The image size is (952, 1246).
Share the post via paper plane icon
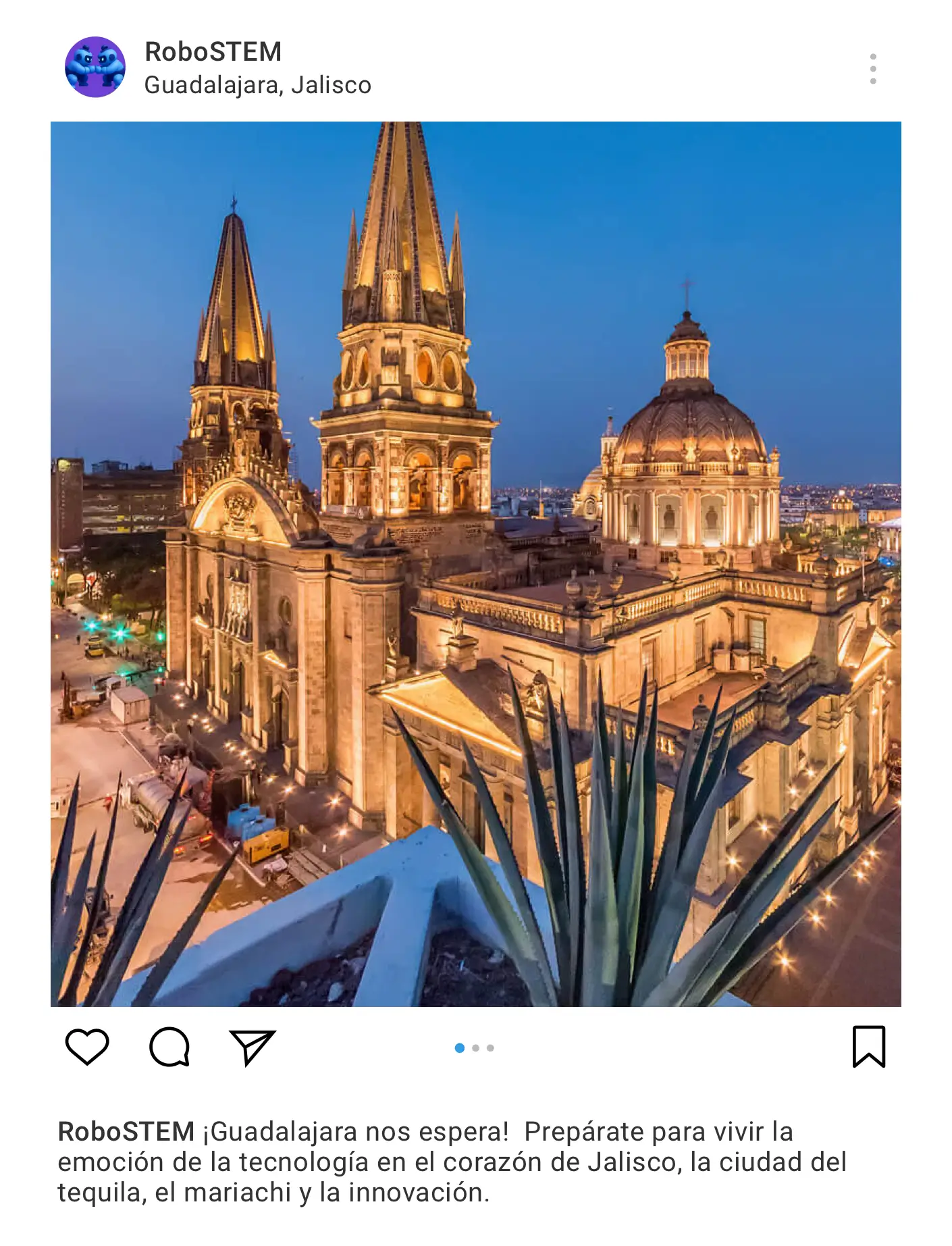252,1047
